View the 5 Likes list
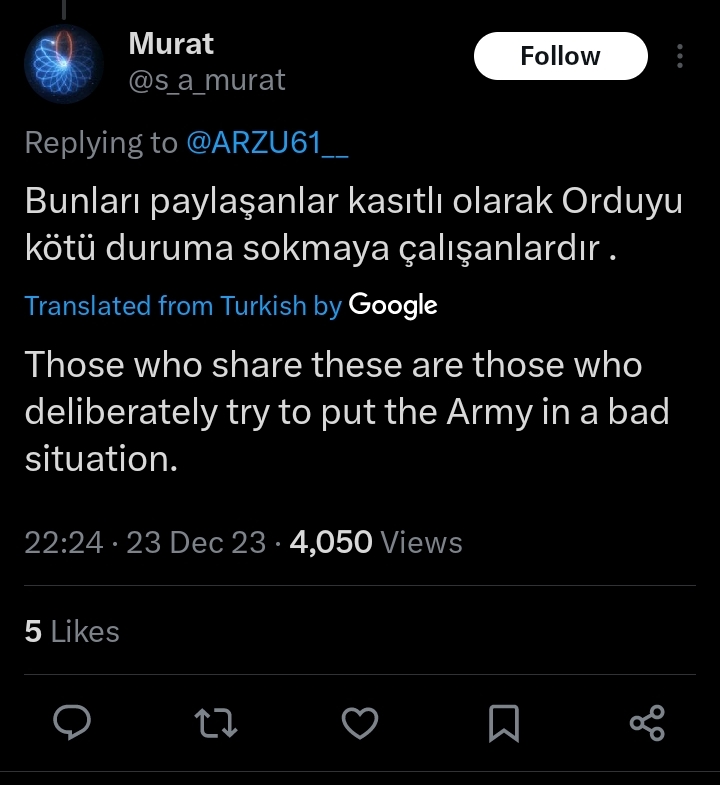Viewport: 720px width, 785px height. coord(72,632)
